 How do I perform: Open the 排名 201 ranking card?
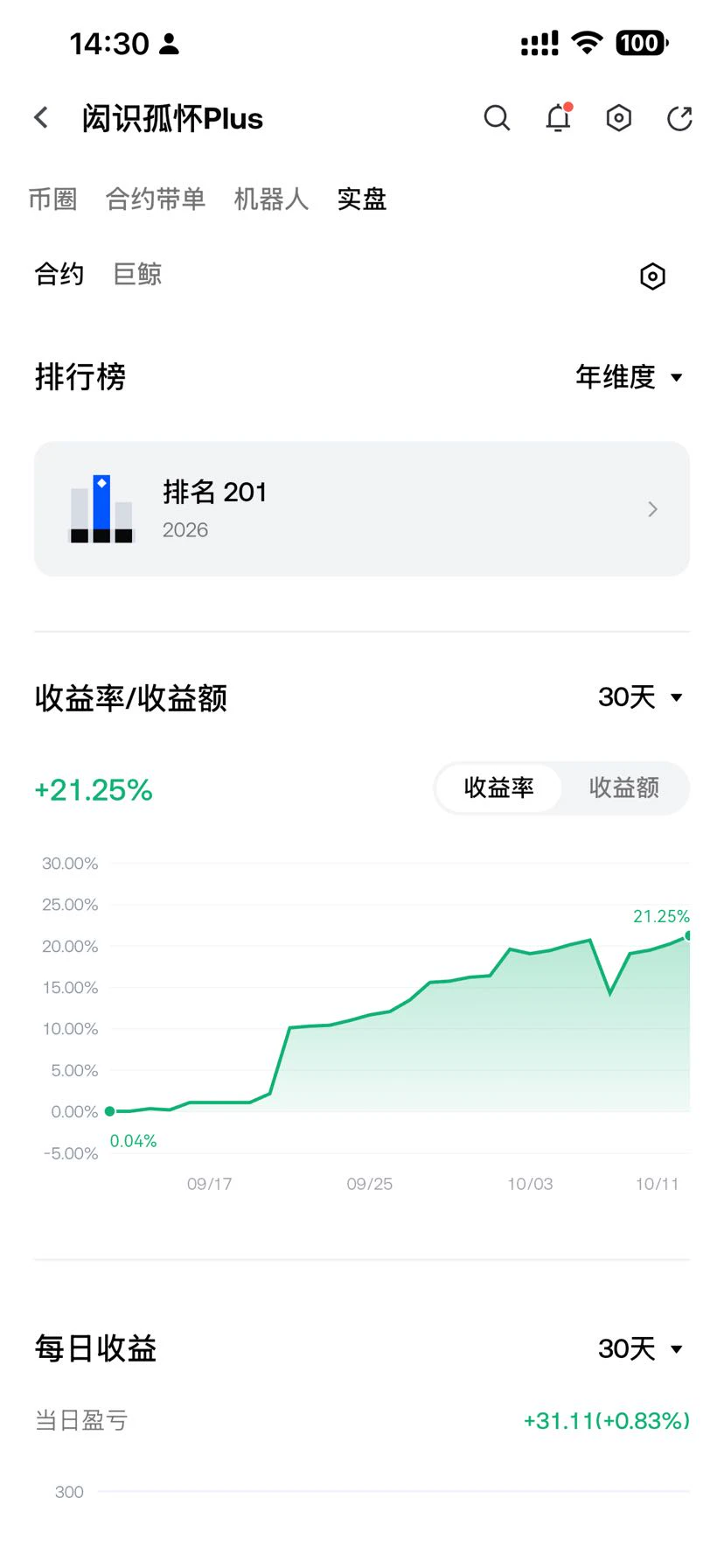[362, 508]
